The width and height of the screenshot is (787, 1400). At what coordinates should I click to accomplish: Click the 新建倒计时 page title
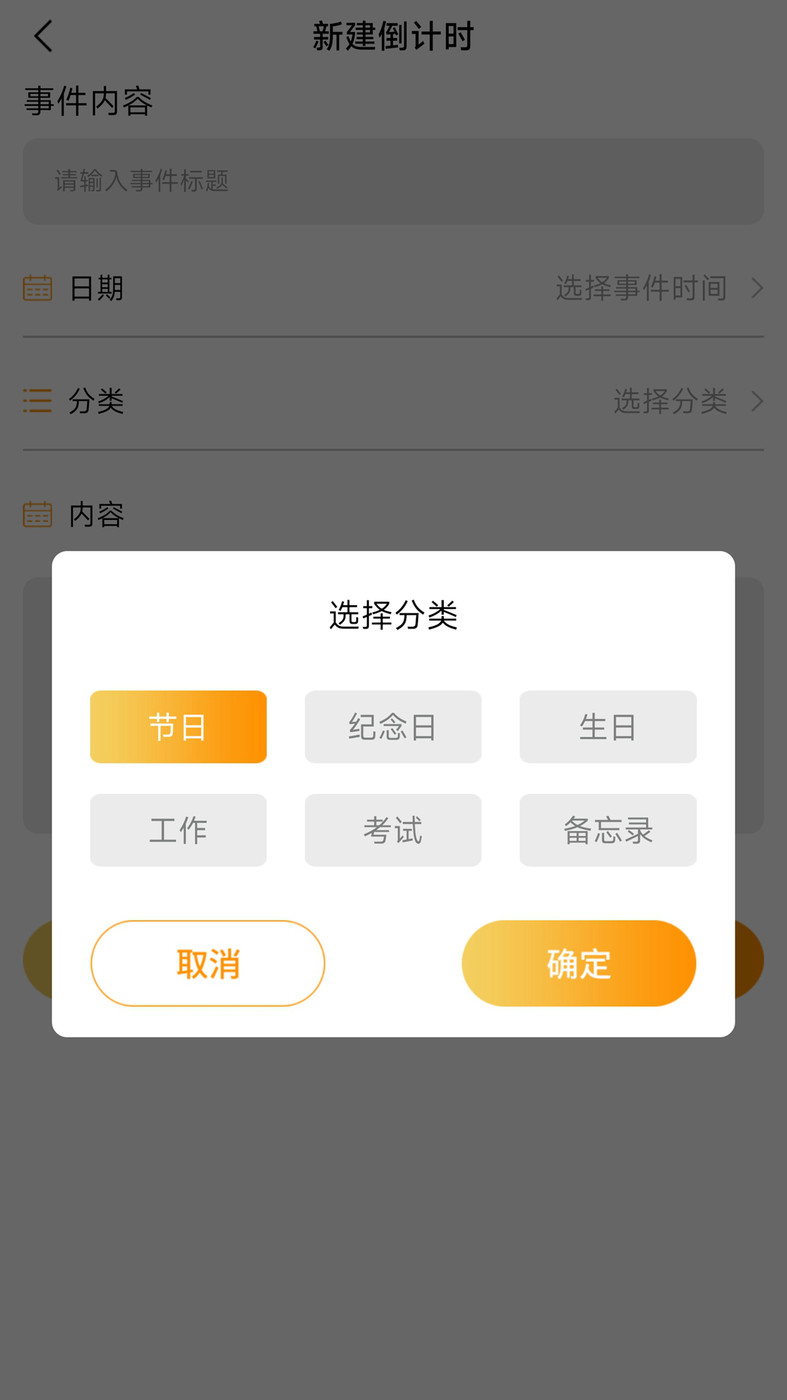click(x=393, y=35)
